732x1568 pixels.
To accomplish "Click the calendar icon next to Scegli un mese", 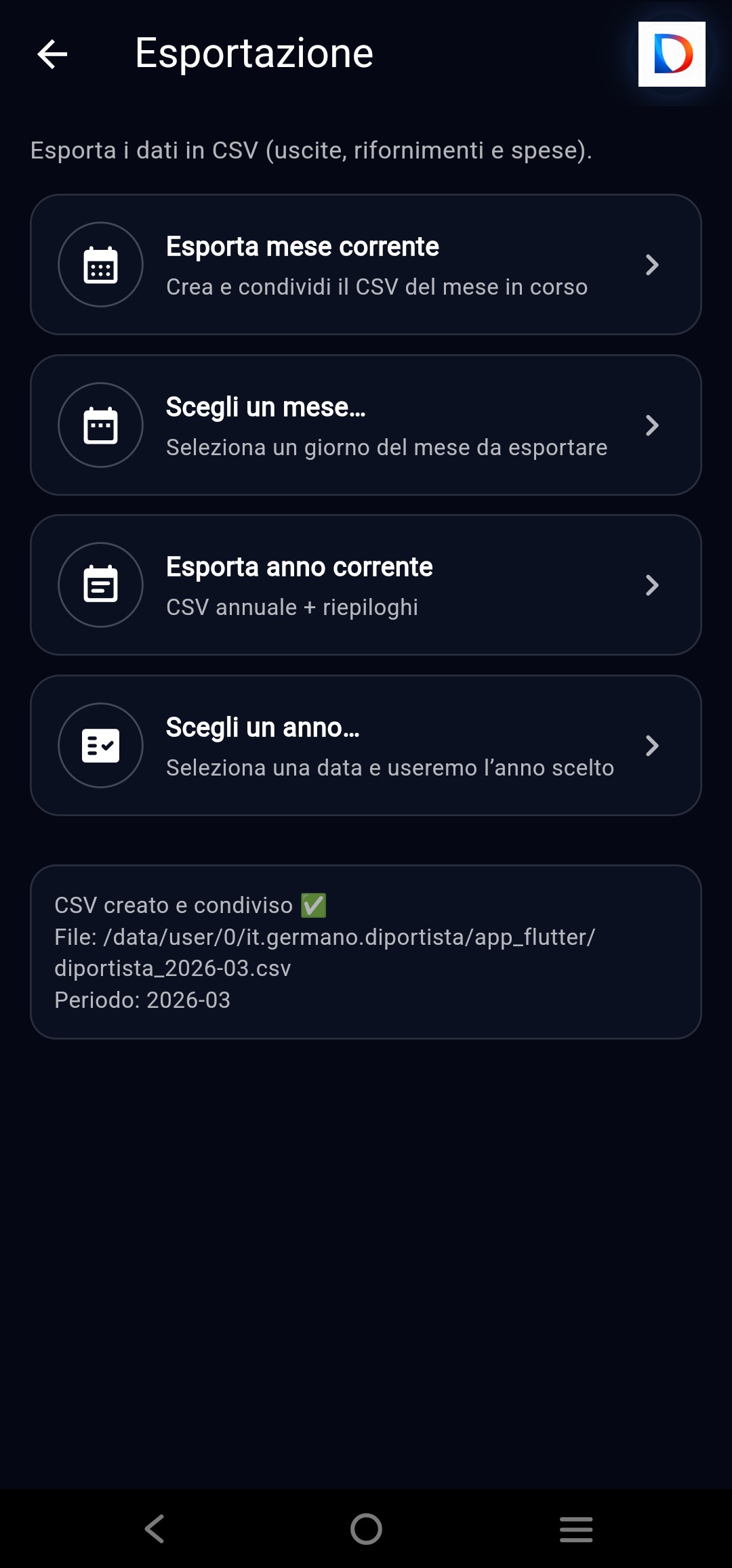I will [100, 425].
